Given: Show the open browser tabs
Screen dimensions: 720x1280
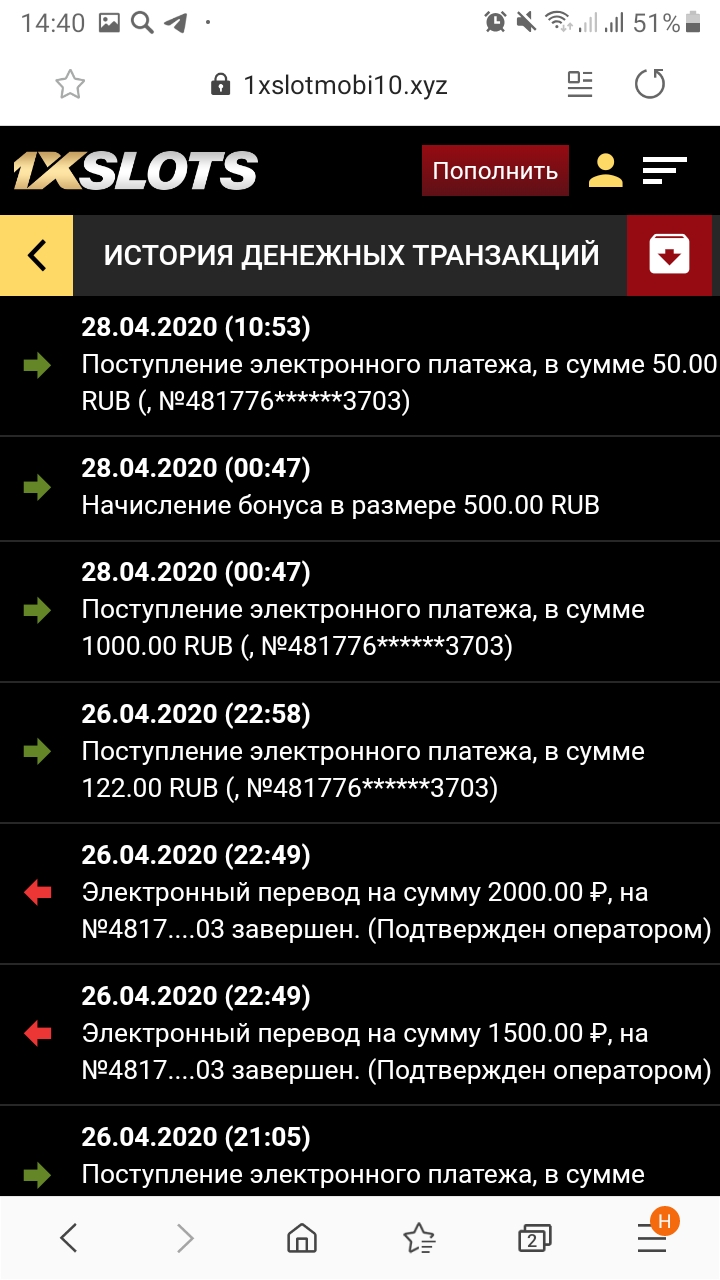Looking at the screenshot, I should coord(535,1239).
